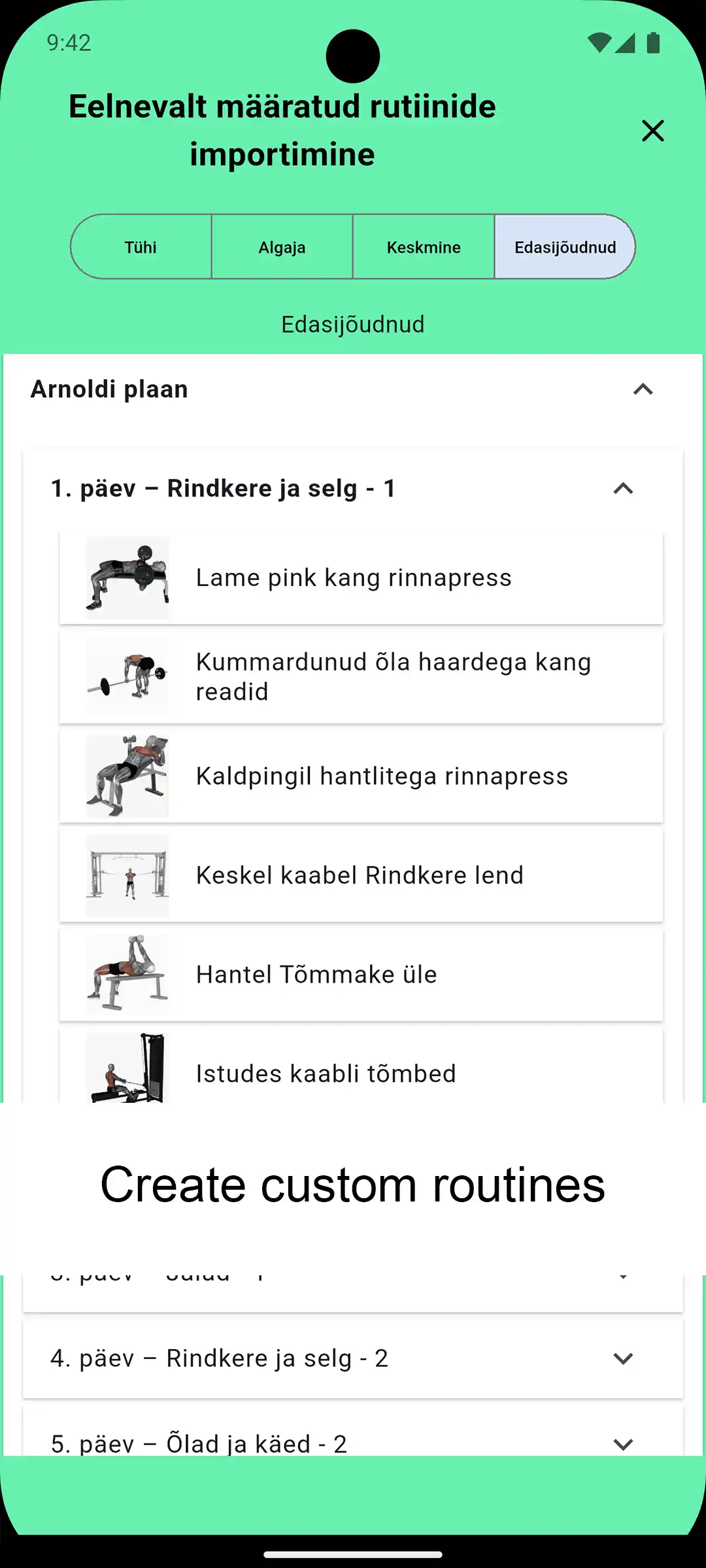Close the routine import dialog
Viewport: 706px width, 1568px height.
coord(652,131)
